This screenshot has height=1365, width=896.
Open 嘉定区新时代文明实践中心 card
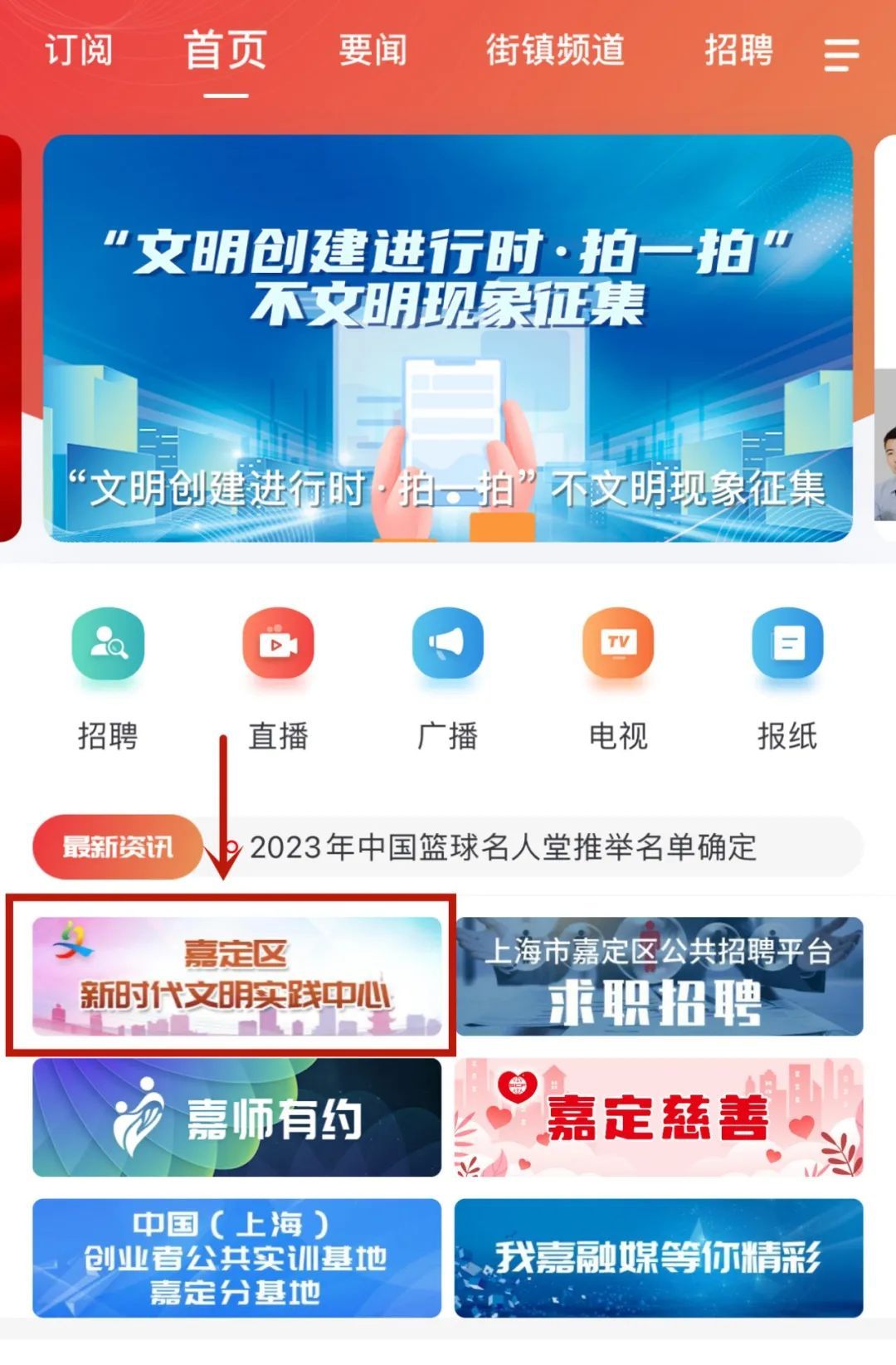[x=236, y=976]
